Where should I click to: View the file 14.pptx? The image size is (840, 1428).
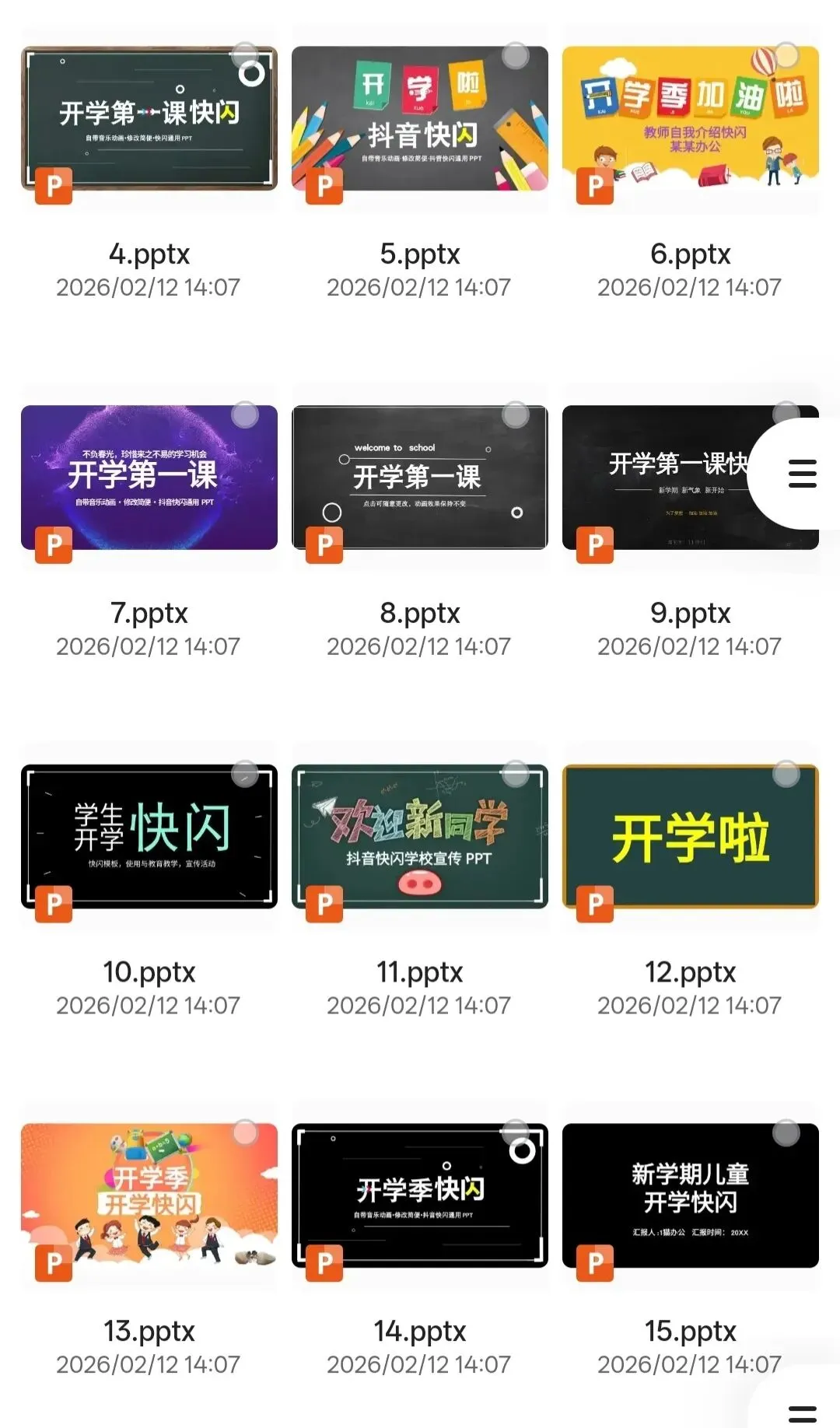(x=419, y=1195)
